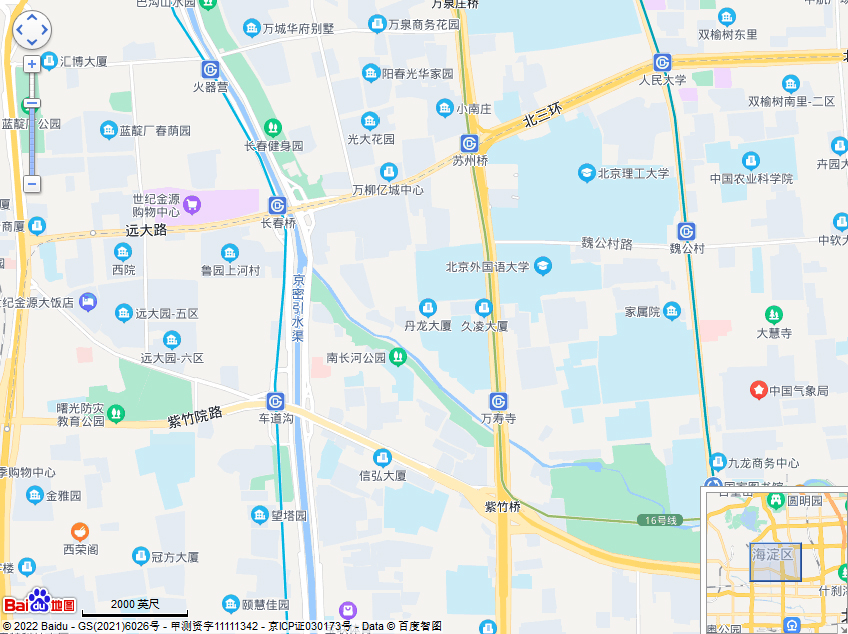Open the 北京理工大学 place marker
Image resolution: width=848 pixels, height=634 pixels.
click(x=586, y=173)
